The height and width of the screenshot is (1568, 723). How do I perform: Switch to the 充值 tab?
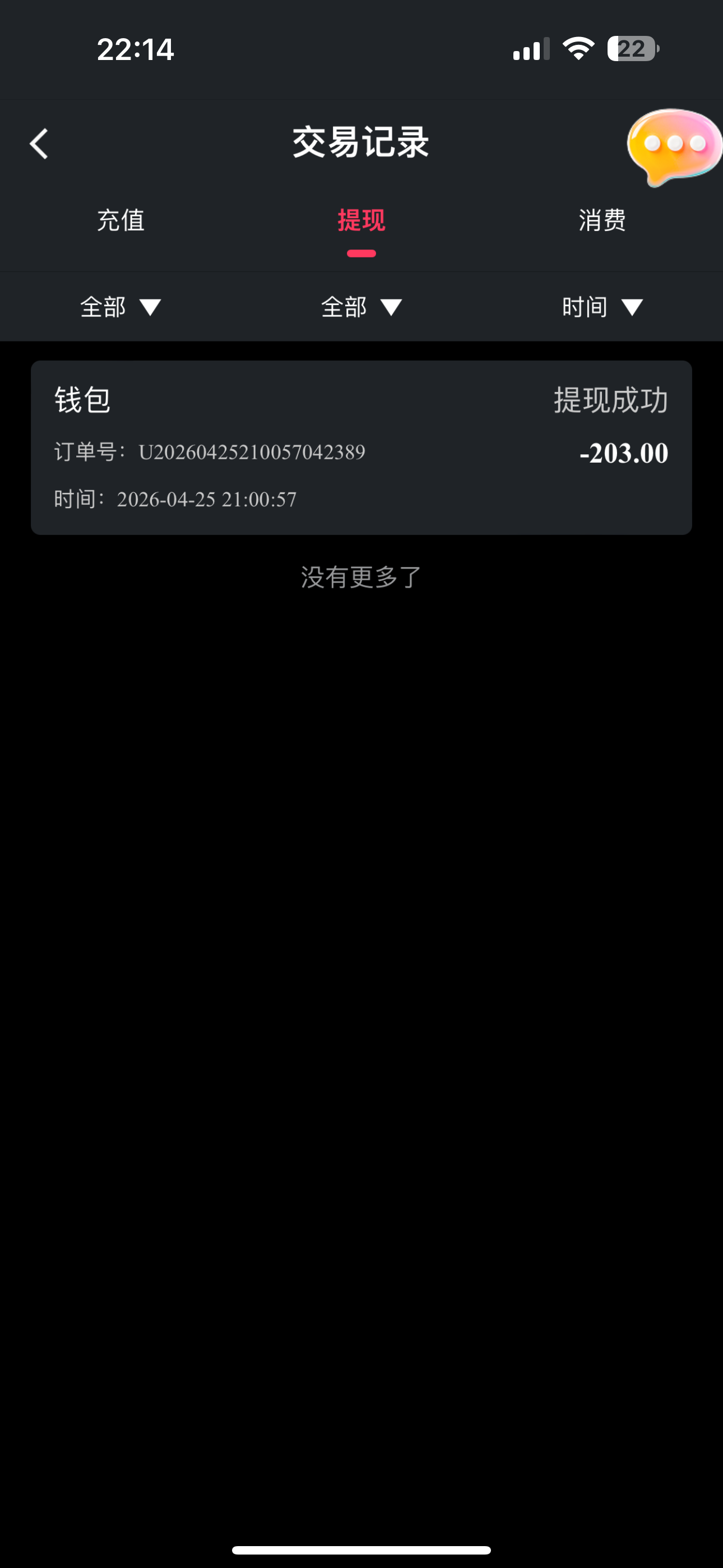coord(121,220)
